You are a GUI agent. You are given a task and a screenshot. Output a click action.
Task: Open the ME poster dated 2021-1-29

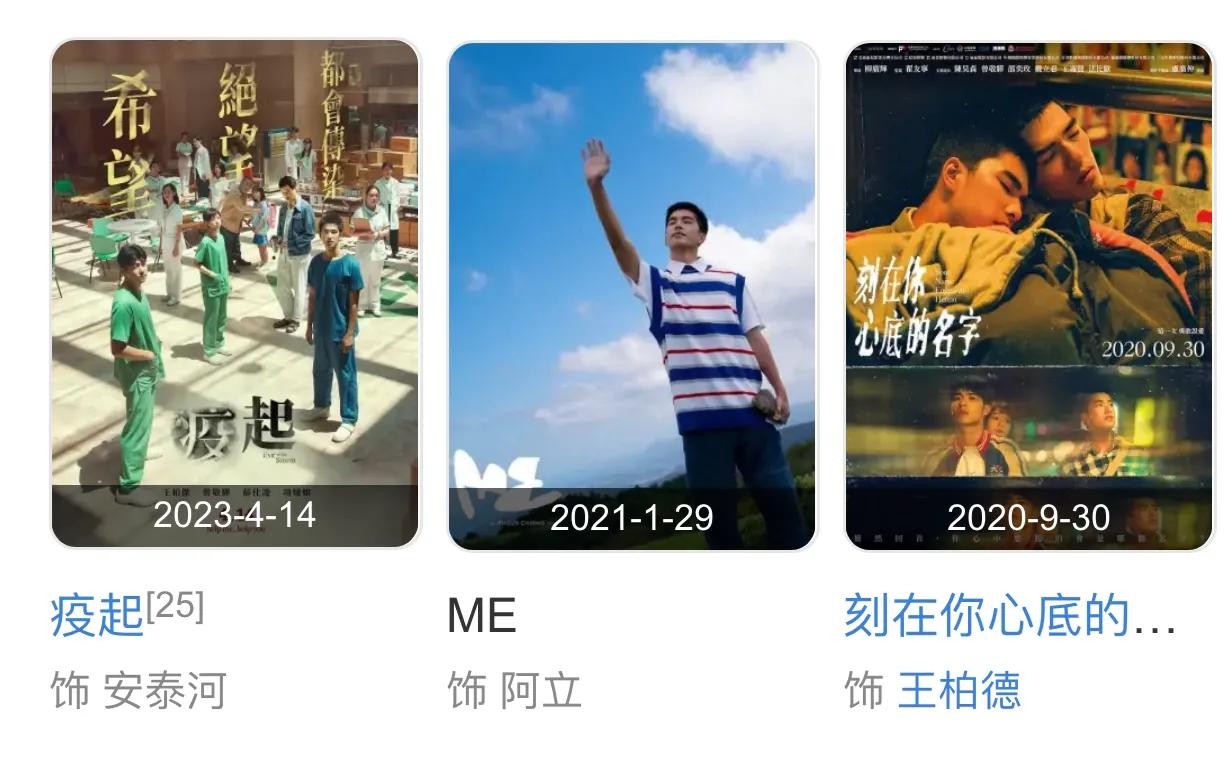[632, 295]
